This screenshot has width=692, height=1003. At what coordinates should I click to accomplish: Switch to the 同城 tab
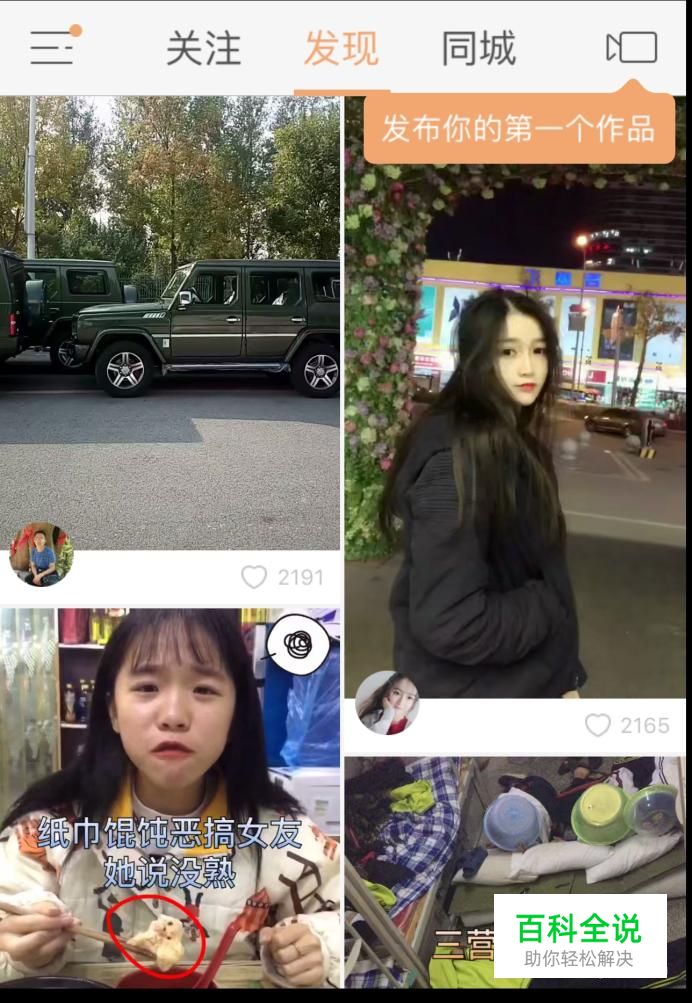point(479,48)
